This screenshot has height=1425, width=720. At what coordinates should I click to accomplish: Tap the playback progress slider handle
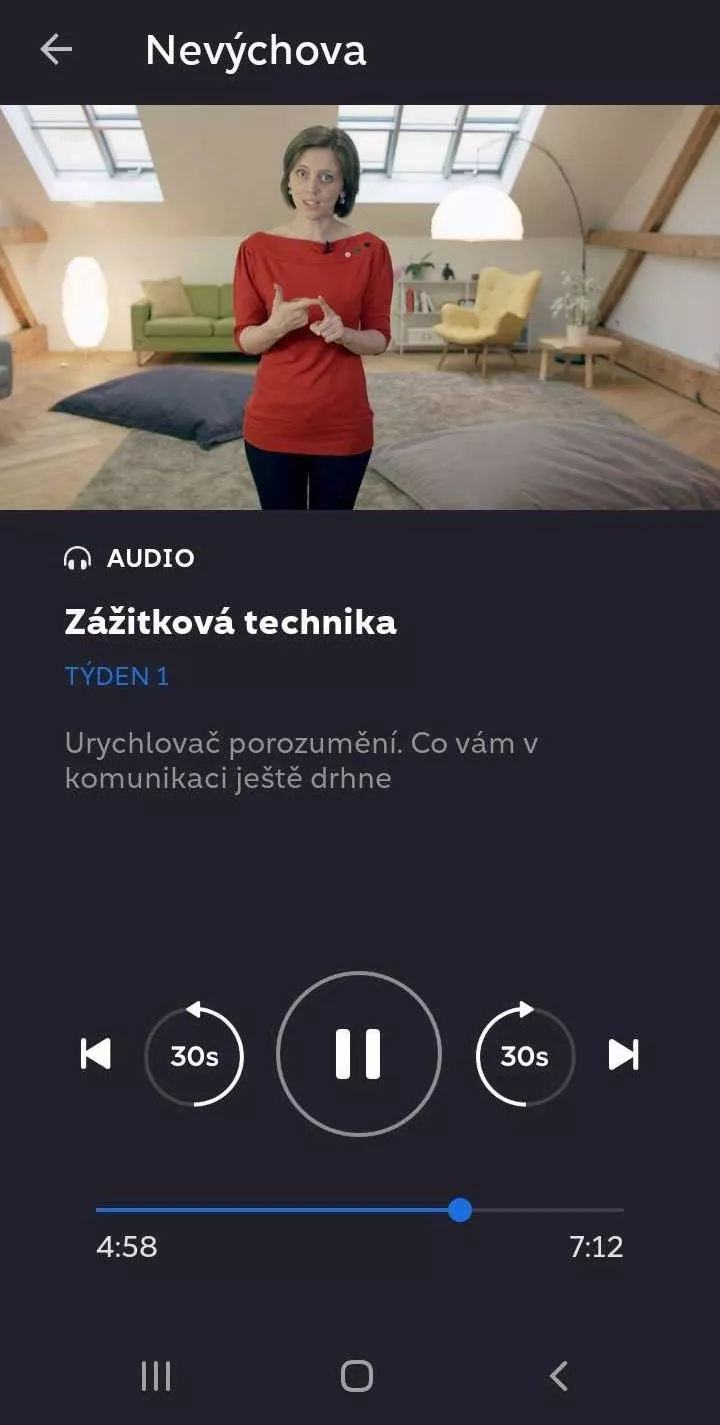(x=460, y=1210)
